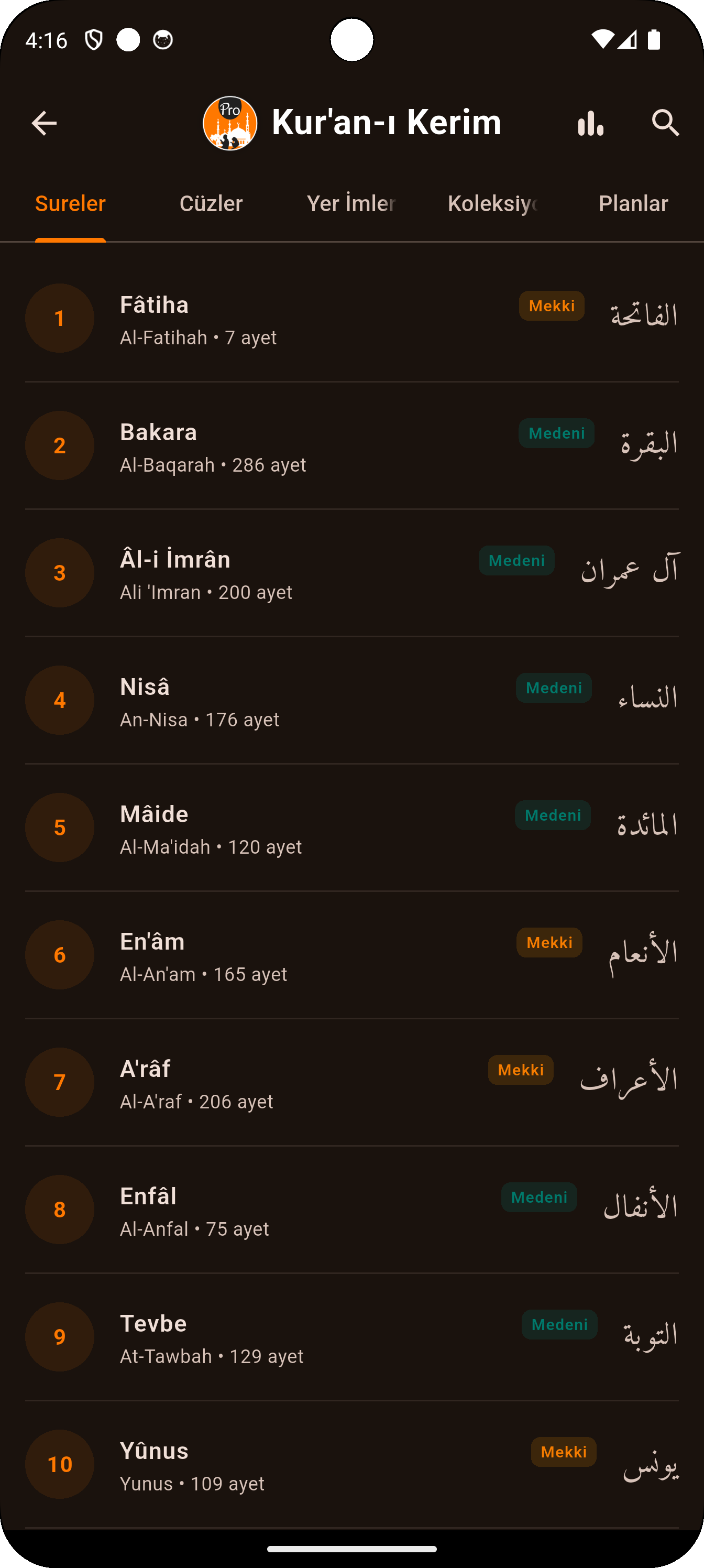Tap the number 10 circle for Yûnus
Viewport: 704px width, 1568px height.
[x=59, y=1464]
